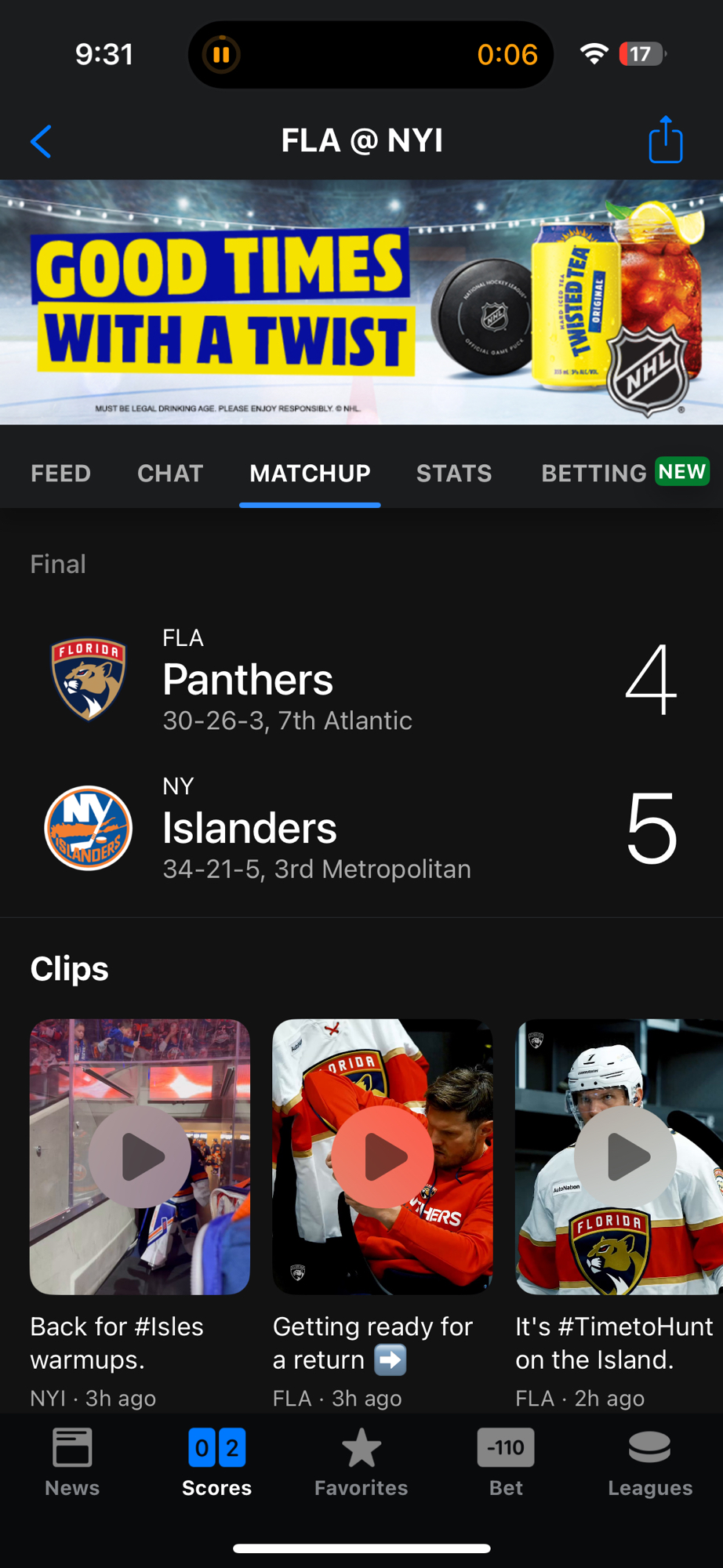Screen dimensions: 723x1568
Task: Share the FLA @ NYI game
Action: coord(665,140)
